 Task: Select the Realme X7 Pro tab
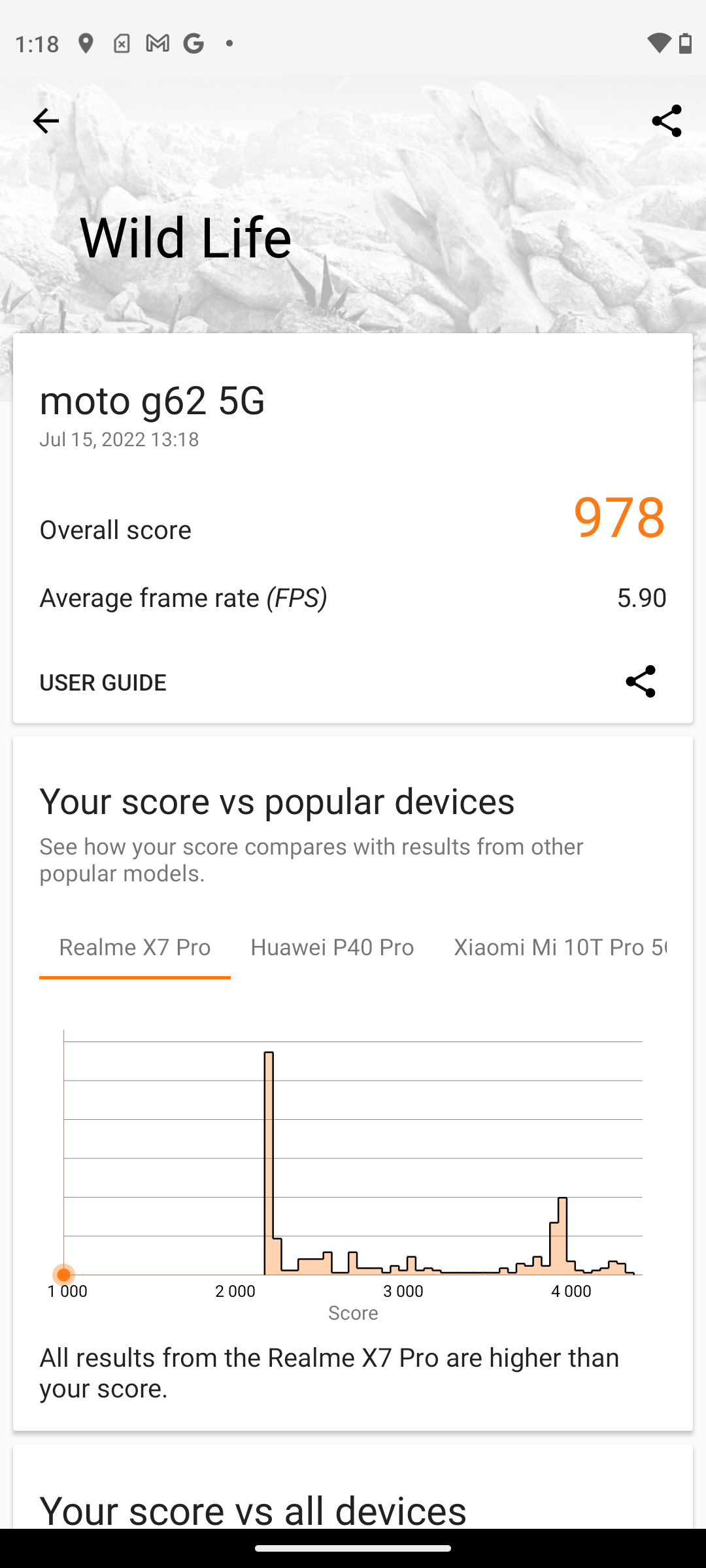tap(135, 947)
